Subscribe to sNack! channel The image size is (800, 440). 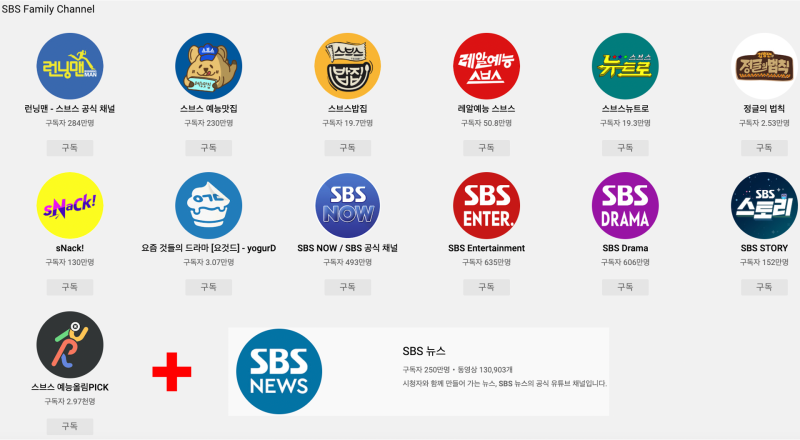pyautogui.click(x=69, y=287)
